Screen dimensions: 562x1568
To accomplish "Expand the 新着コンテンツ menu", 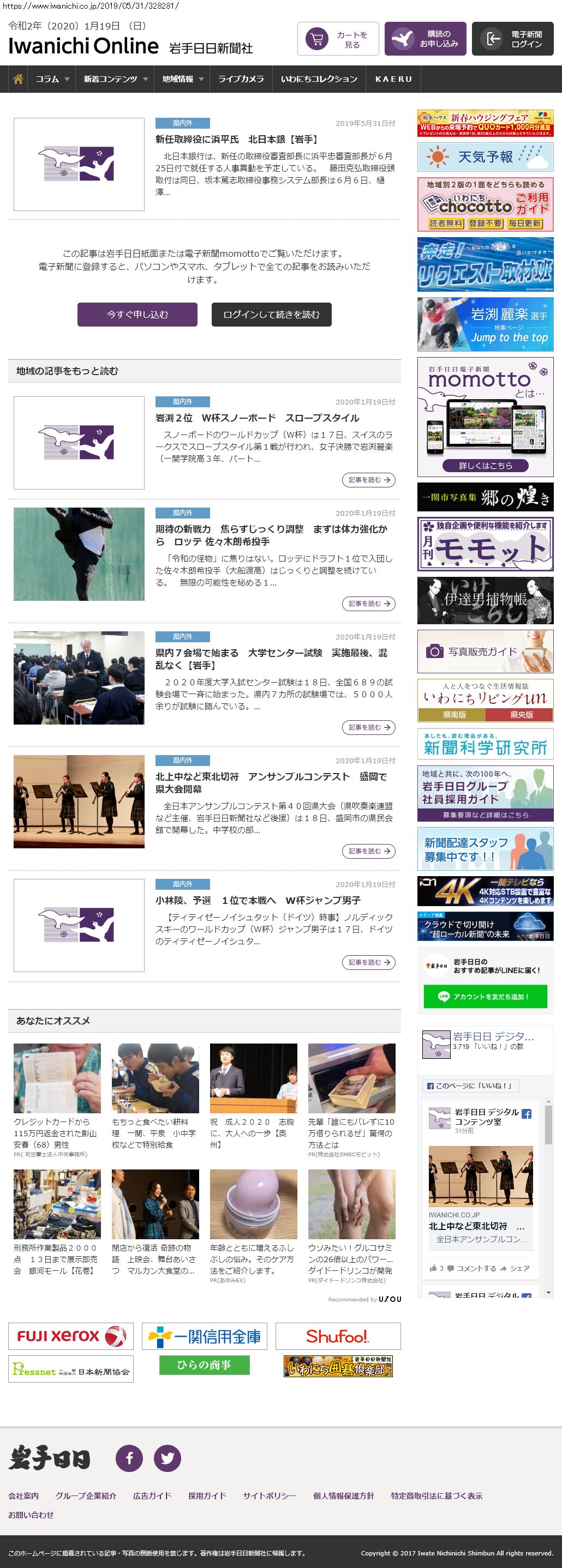I will [115, 79].
